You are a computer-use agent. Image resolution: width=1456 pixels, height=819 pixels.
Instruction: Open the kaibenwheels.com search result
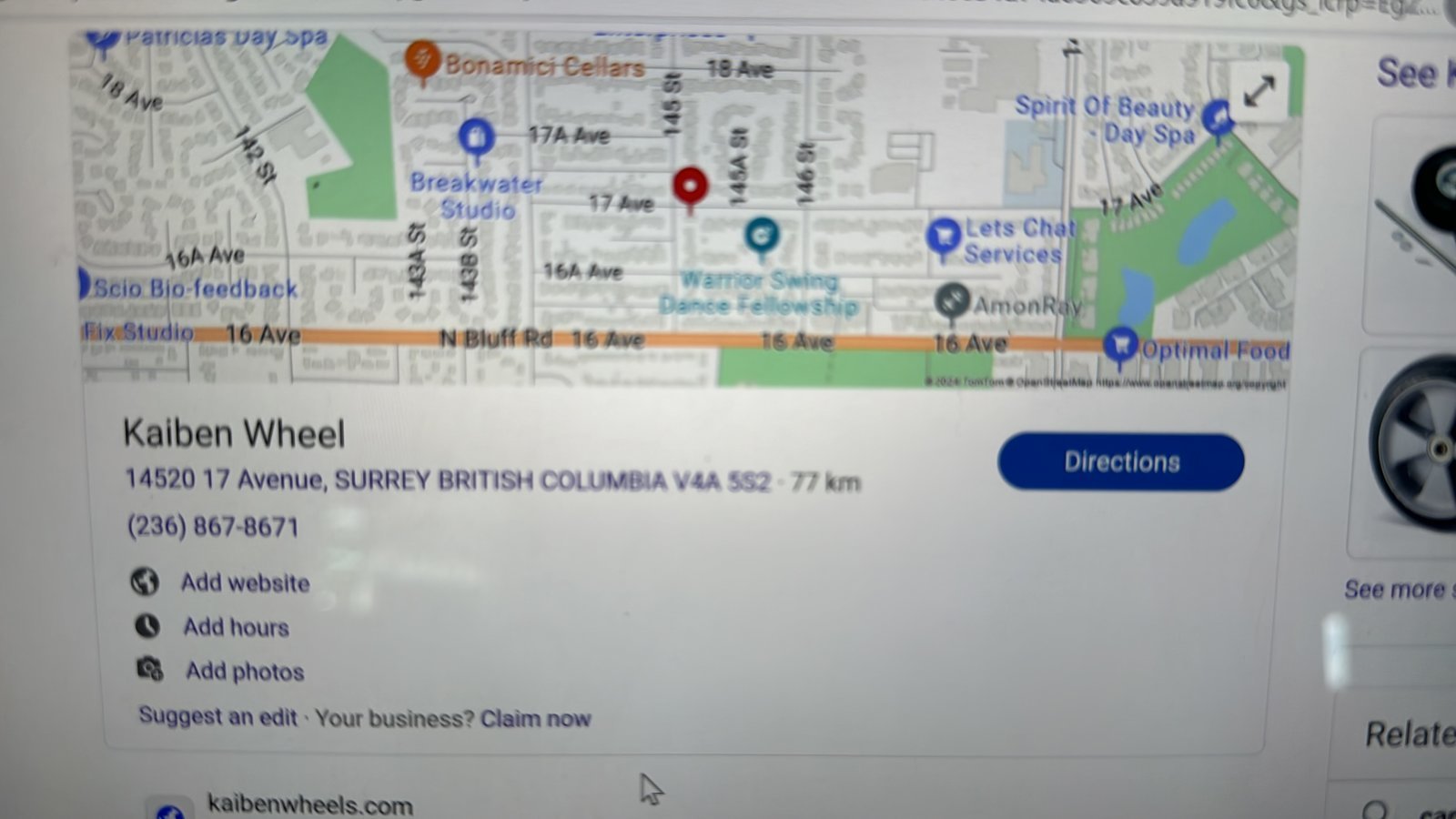[x=309, y=804]
